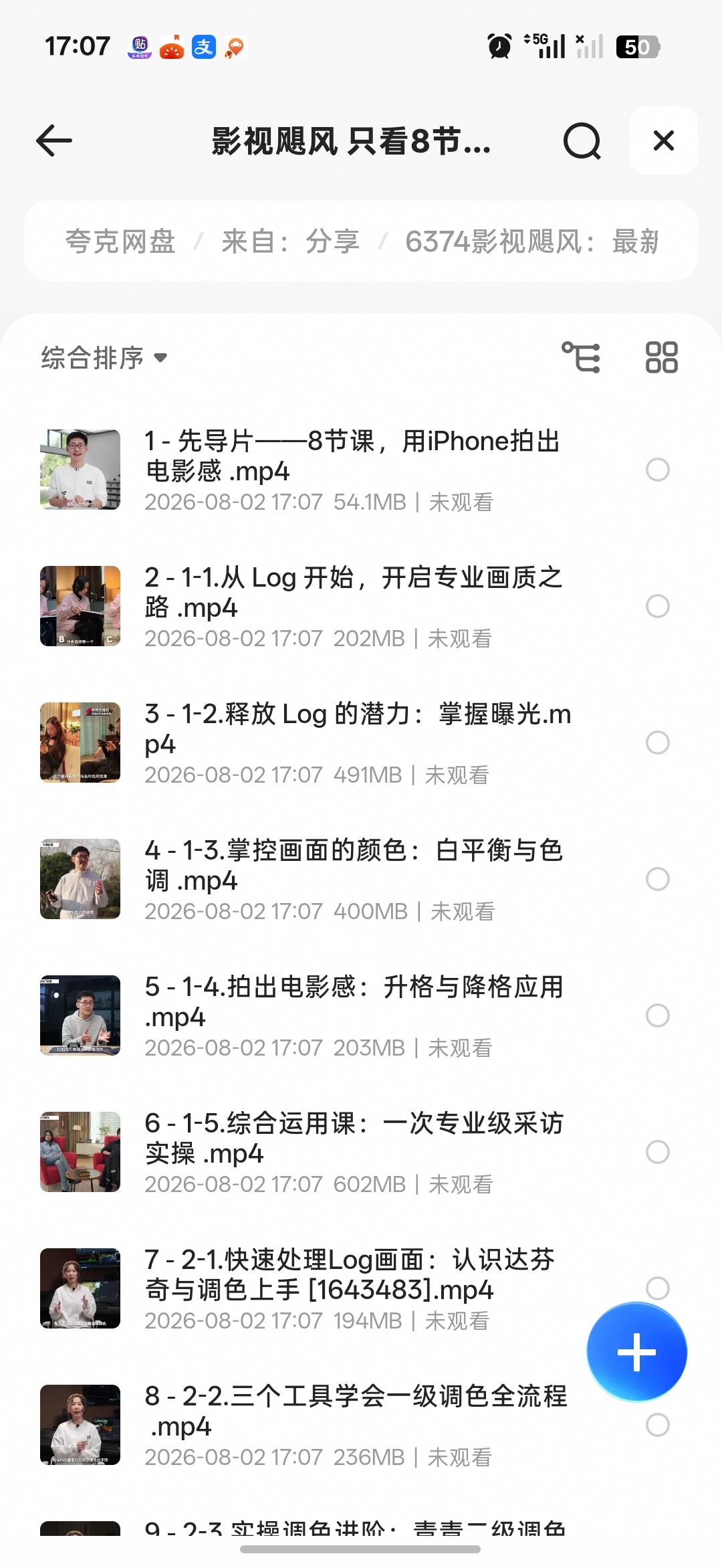Tap thumbnail of 3 - 1-2.释放 Log 的潜力
This screenshot has width=722, height=1568.
(x=80, y=743)
